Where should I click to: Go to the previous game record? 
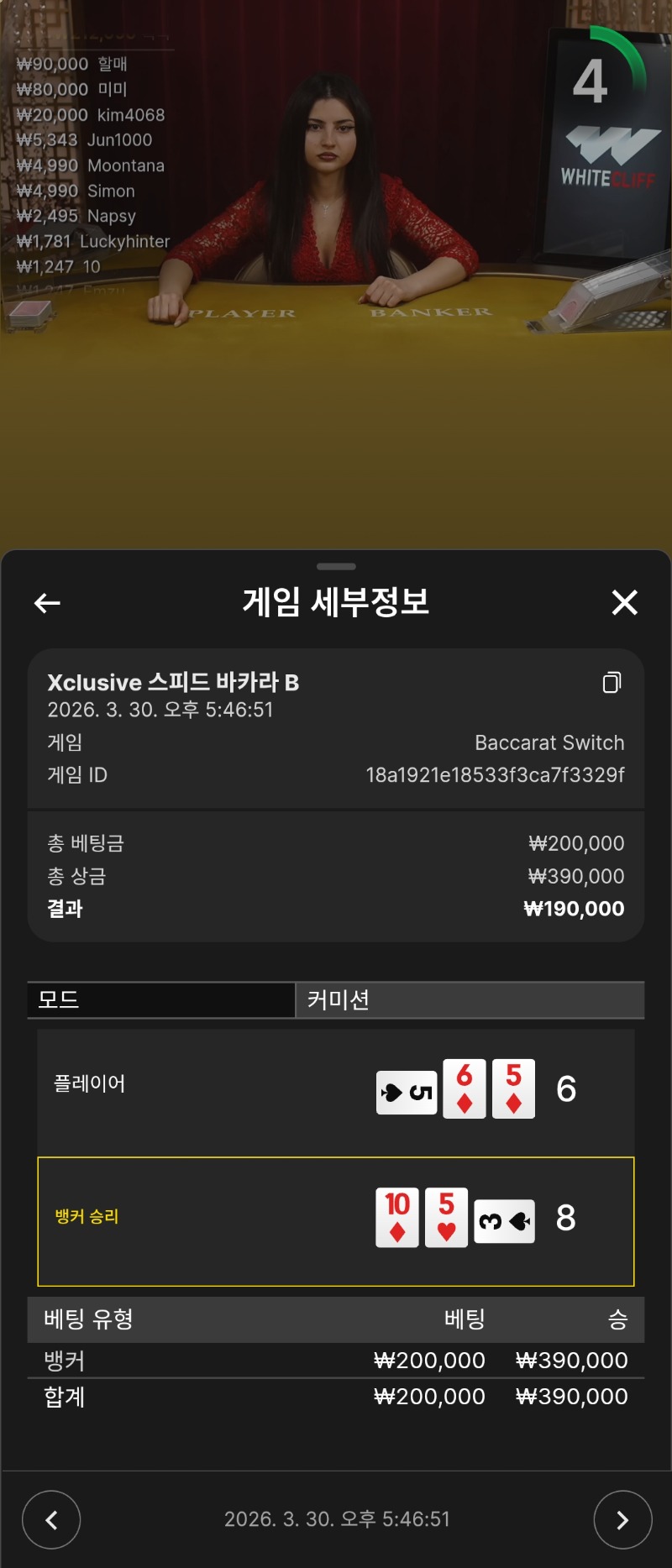(x=51, y=1519)
